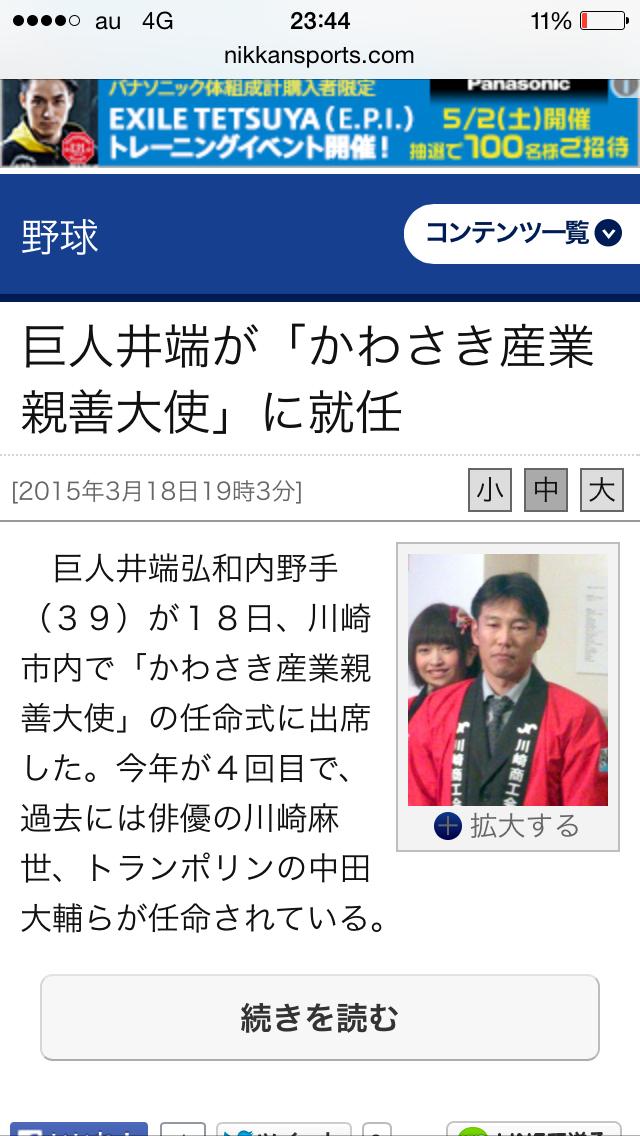Tweet the article with the Twitter button

pos(283,1130)
